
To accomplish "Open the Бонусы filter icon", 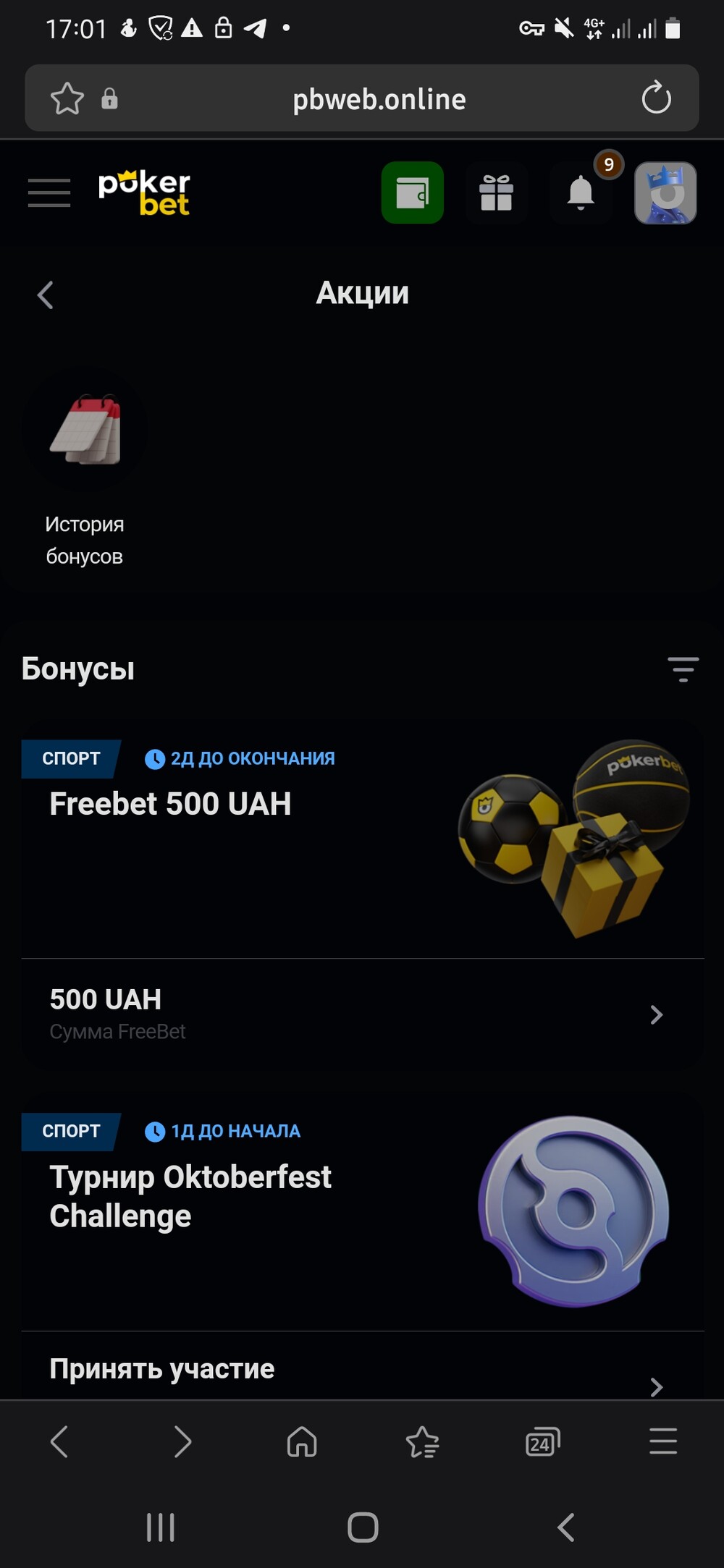I will point(683,669).
